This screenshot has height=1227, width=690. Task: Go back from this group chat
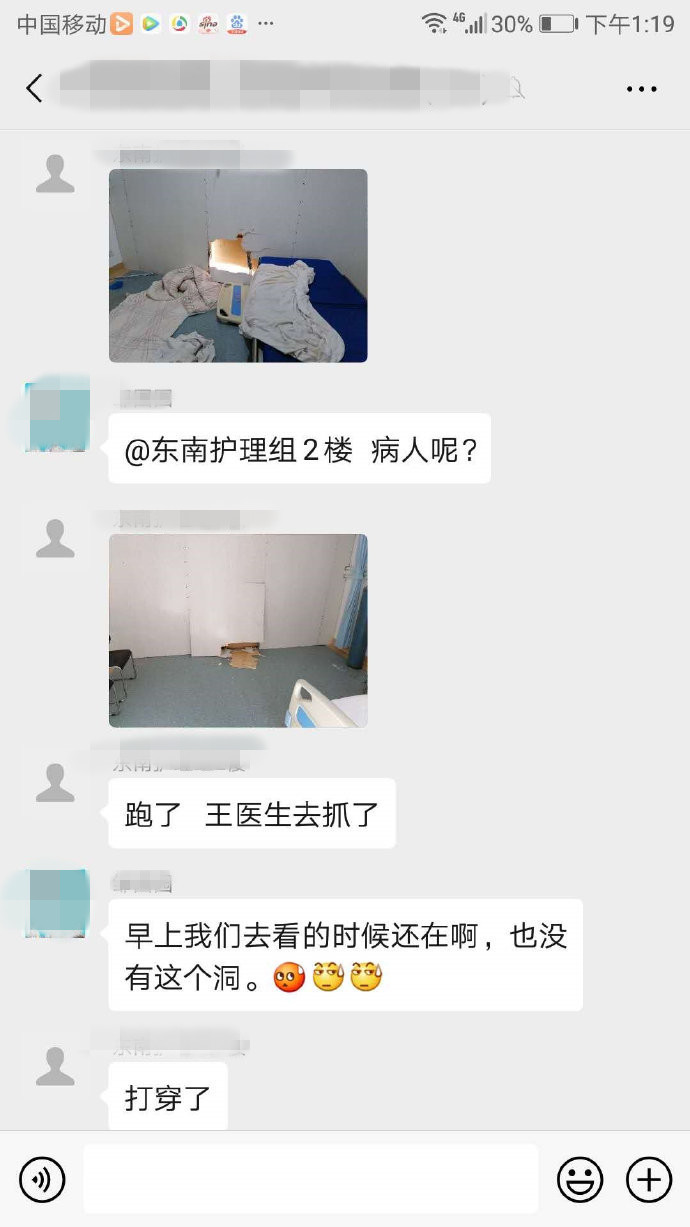pyautogui.click(x=34, y=88)
